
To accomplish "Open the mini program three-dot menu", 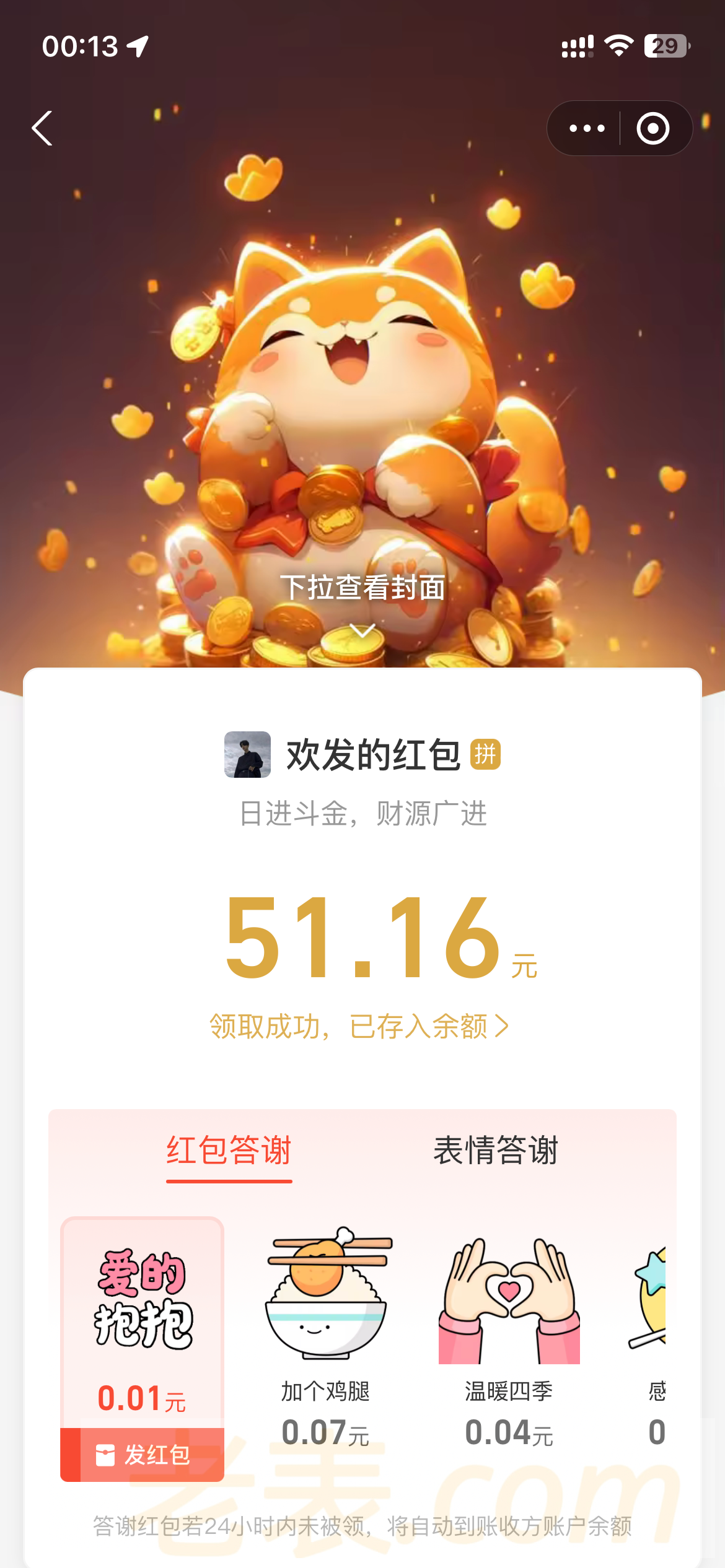I will click(586, 128).
